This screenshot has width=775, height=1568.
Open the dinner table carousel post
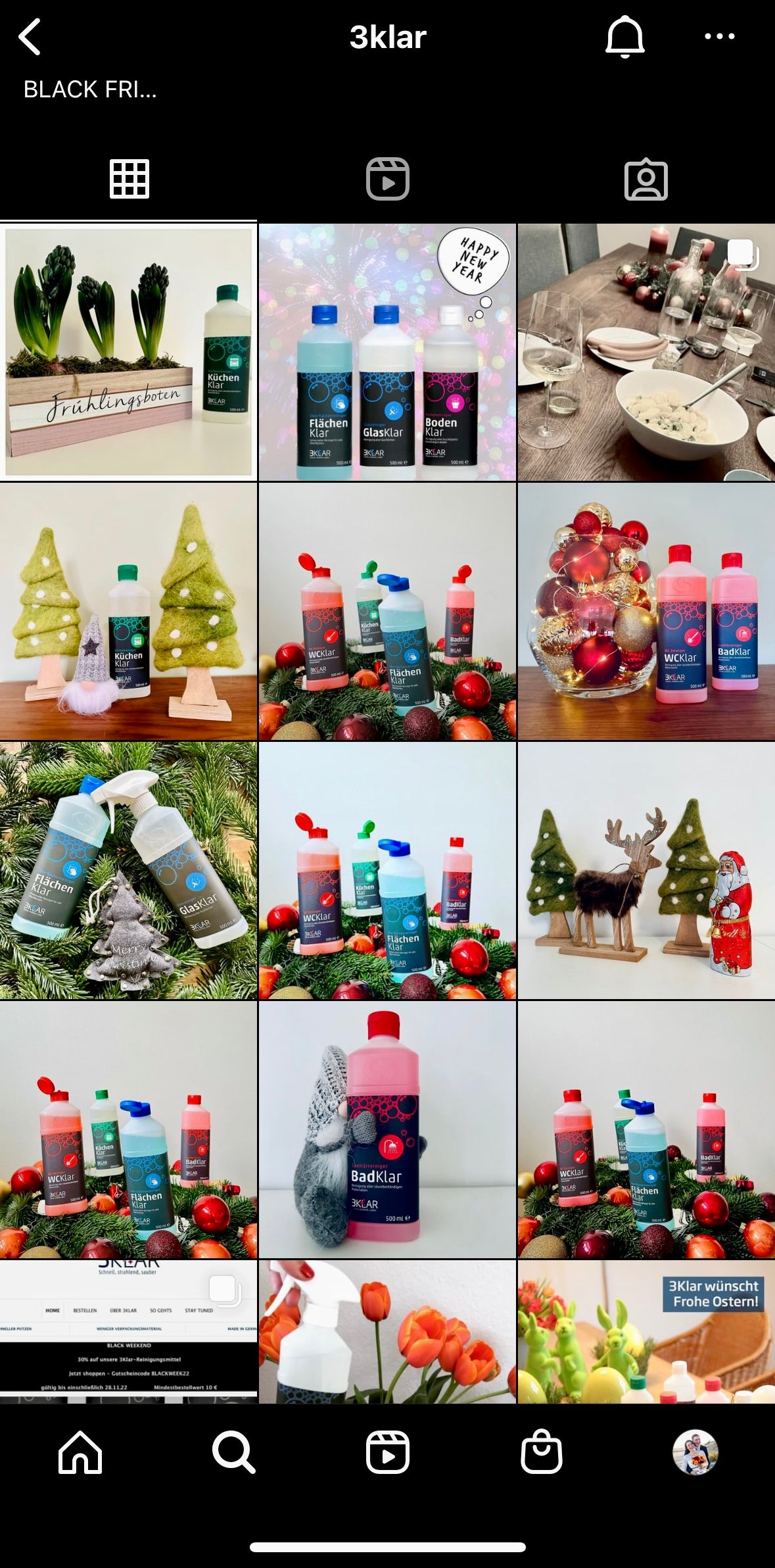646,352
